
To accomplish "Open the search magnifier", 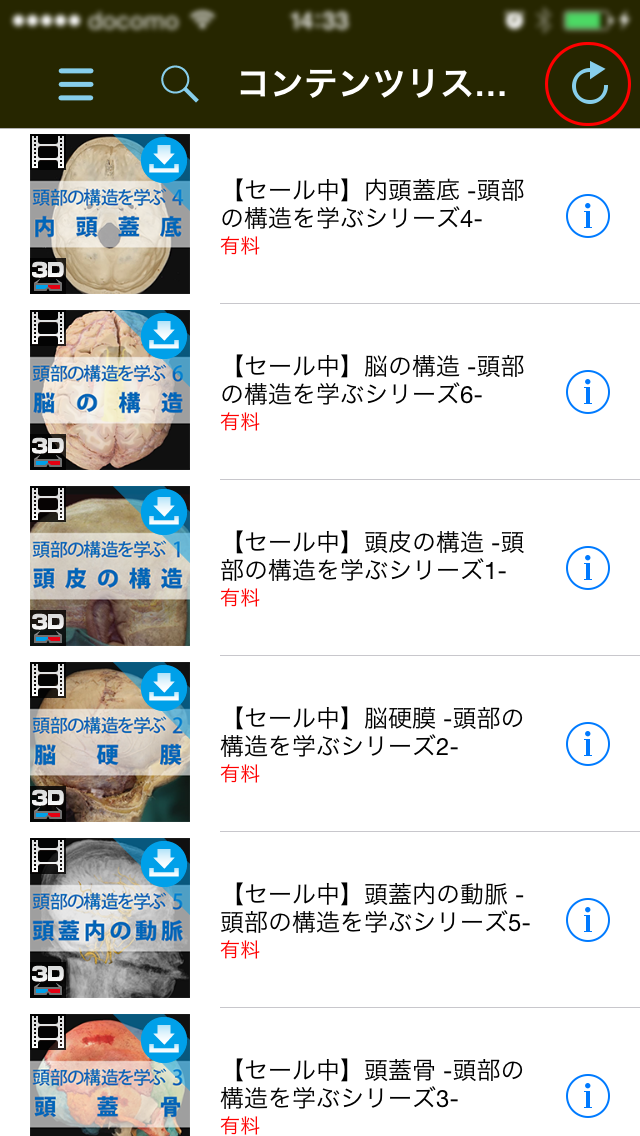I will (x=180, y=84).
